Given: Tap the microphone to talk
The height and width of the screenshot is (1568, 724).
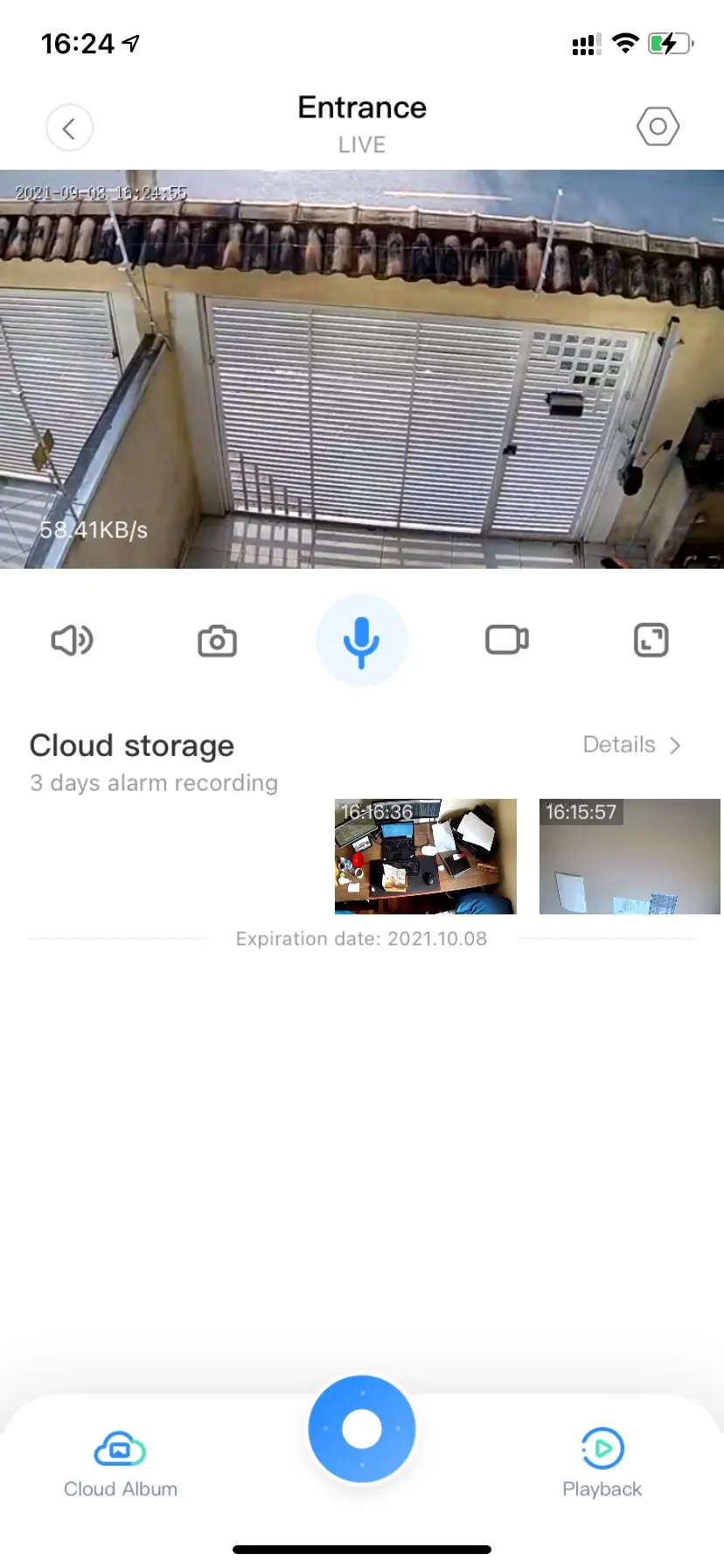Looking at the screenshot, I should (361, 640).
